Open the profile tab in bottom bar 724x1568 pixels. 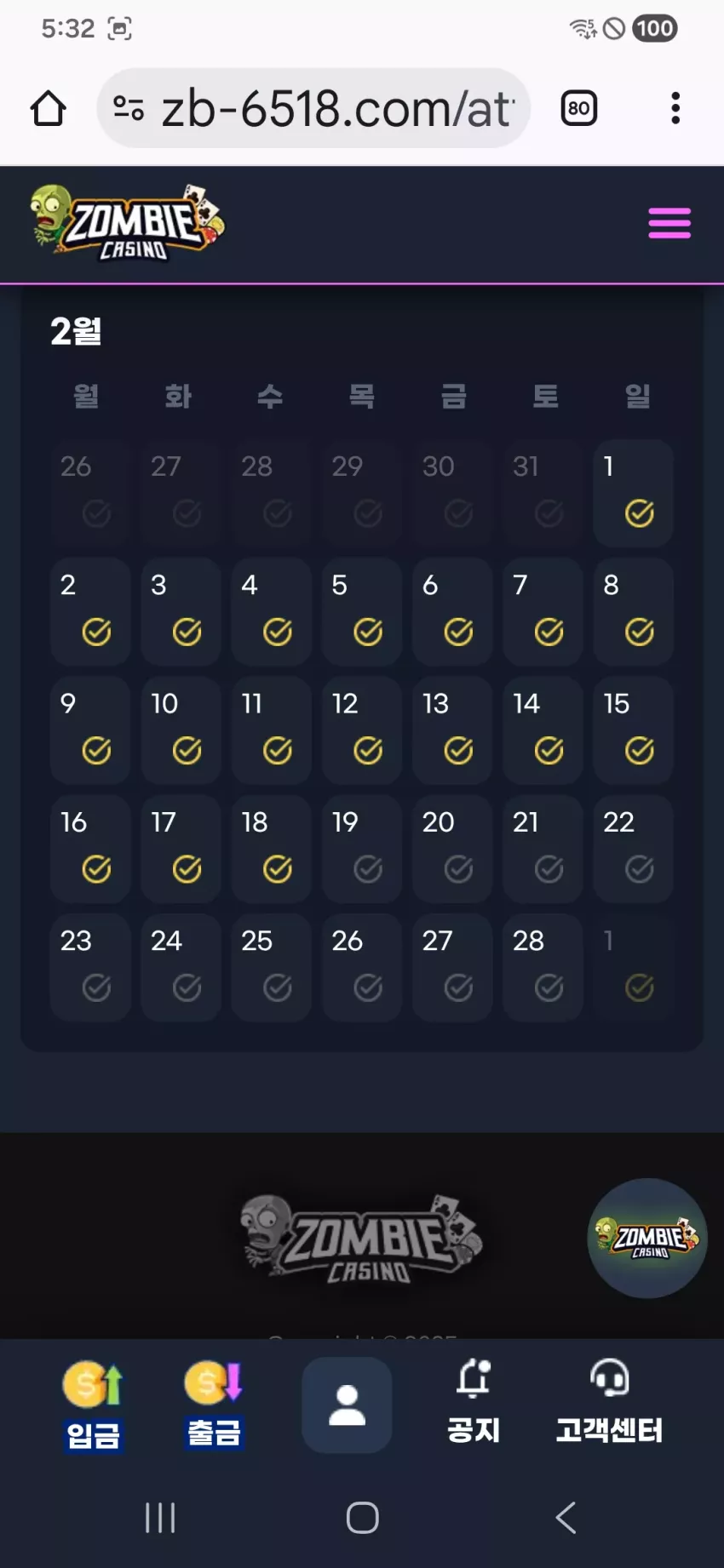pos(347,1405)
